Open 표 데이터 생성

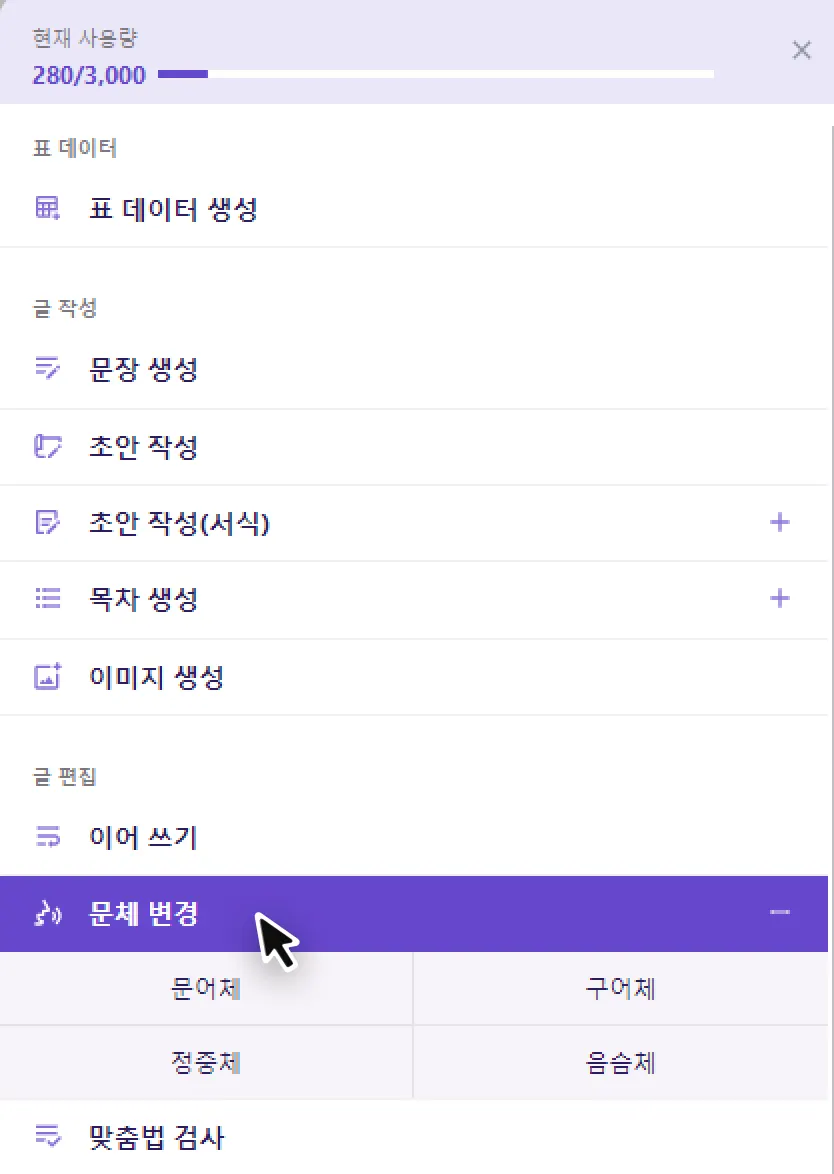point(173,210)
